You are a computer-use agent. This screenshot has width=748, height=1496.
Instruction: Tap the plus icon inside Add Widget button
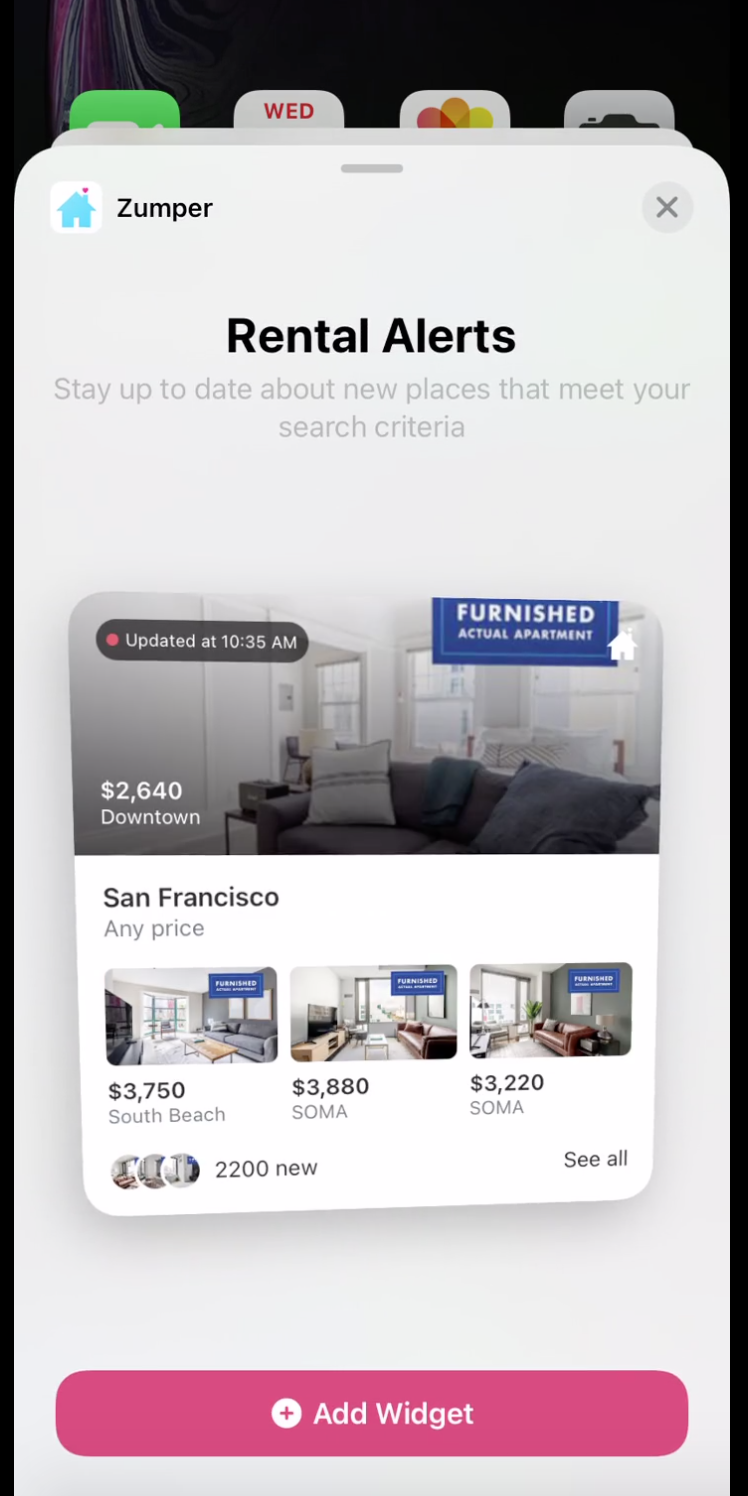pyautogui.click(x=287, y=1413)
